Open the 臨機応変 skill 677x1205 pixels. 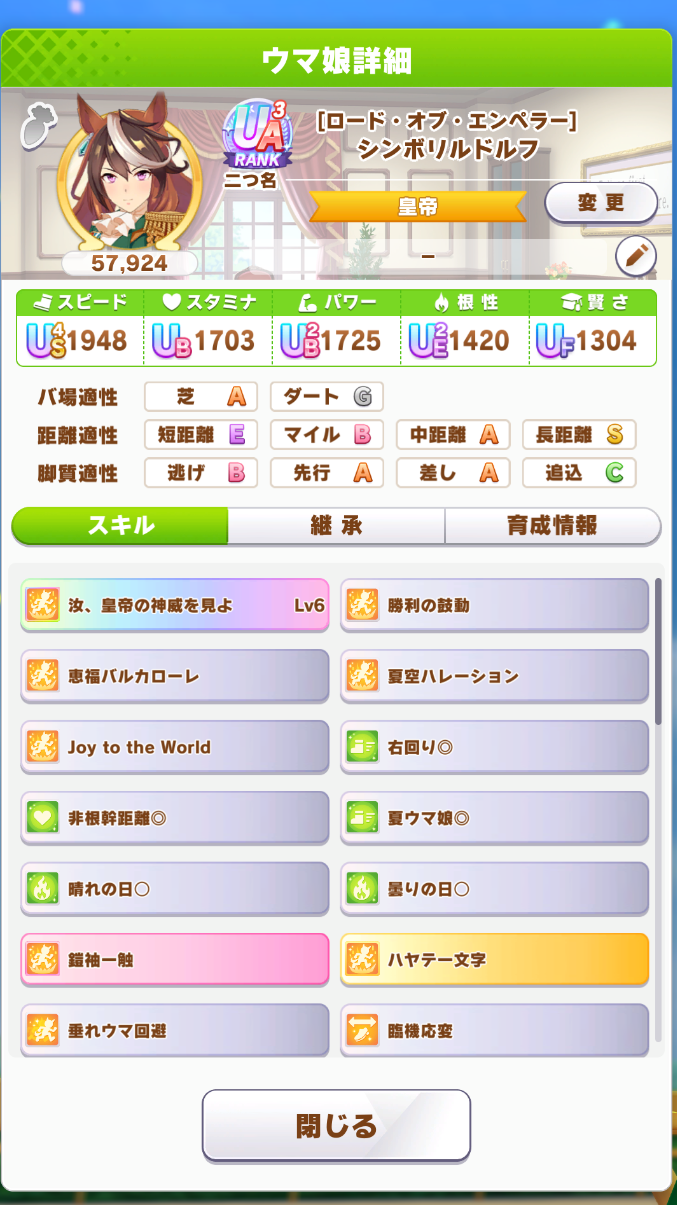[x=495, y=1030]
